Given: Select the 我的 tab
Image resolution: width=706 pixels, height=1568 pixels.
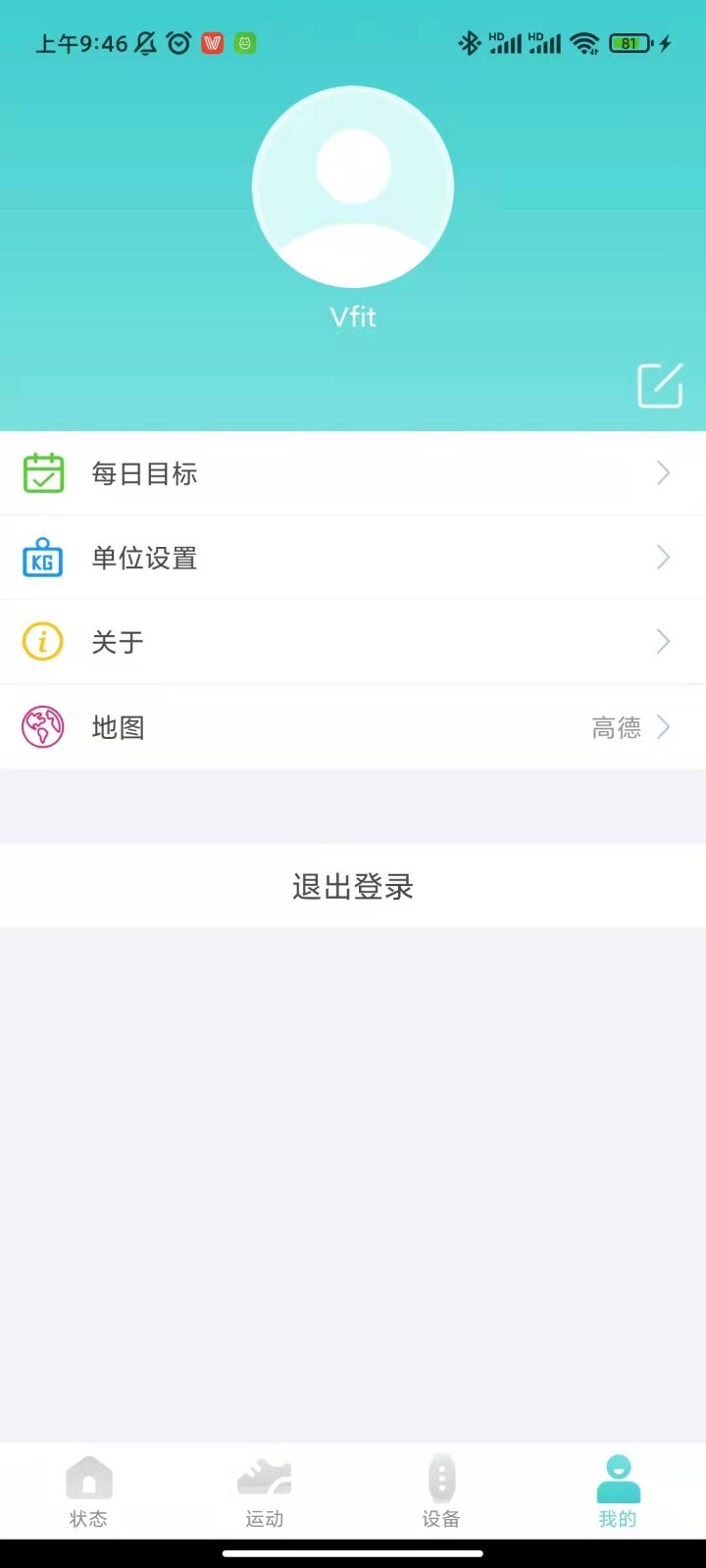Looking at the screenshot, I should coord(618,1490).
